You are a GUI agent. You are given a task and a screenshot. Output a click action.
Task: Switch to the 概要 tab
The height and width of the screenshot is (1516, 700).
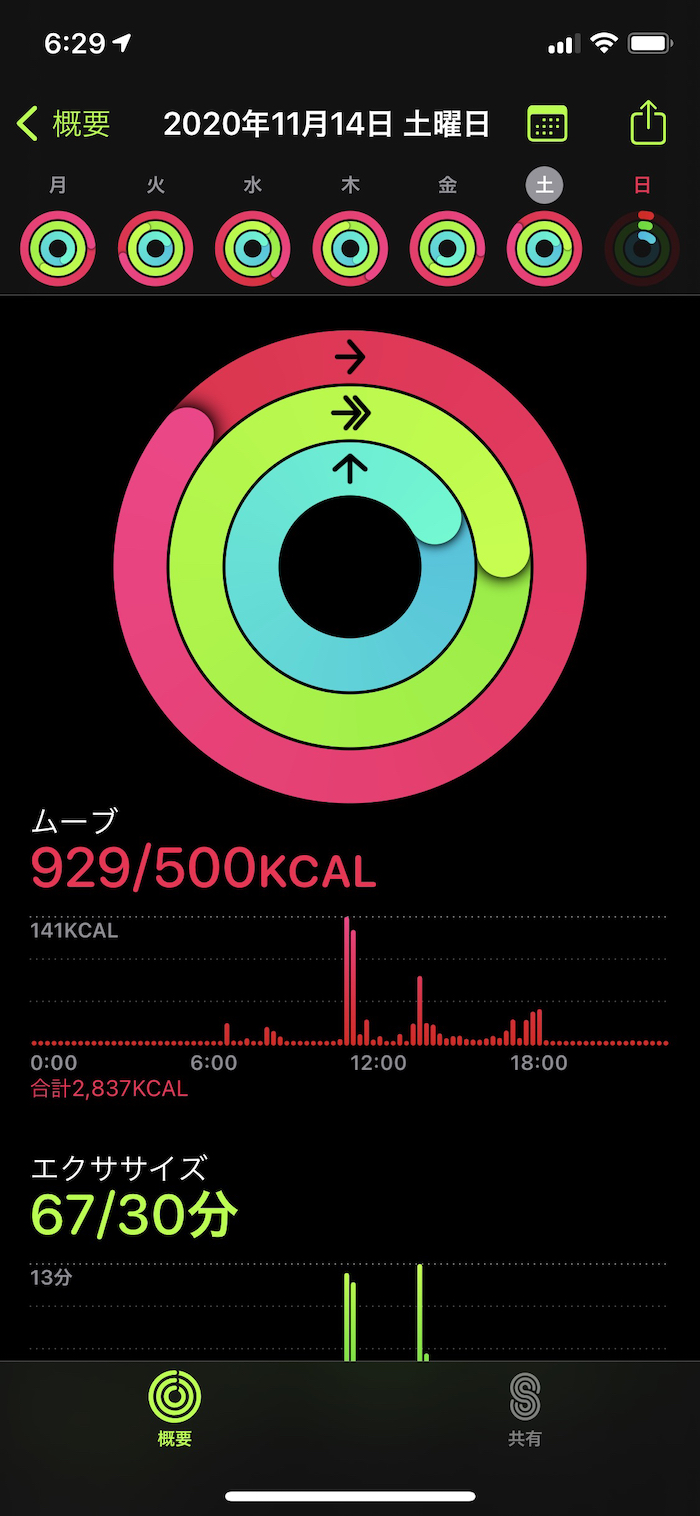click(x=175, y=1408)
